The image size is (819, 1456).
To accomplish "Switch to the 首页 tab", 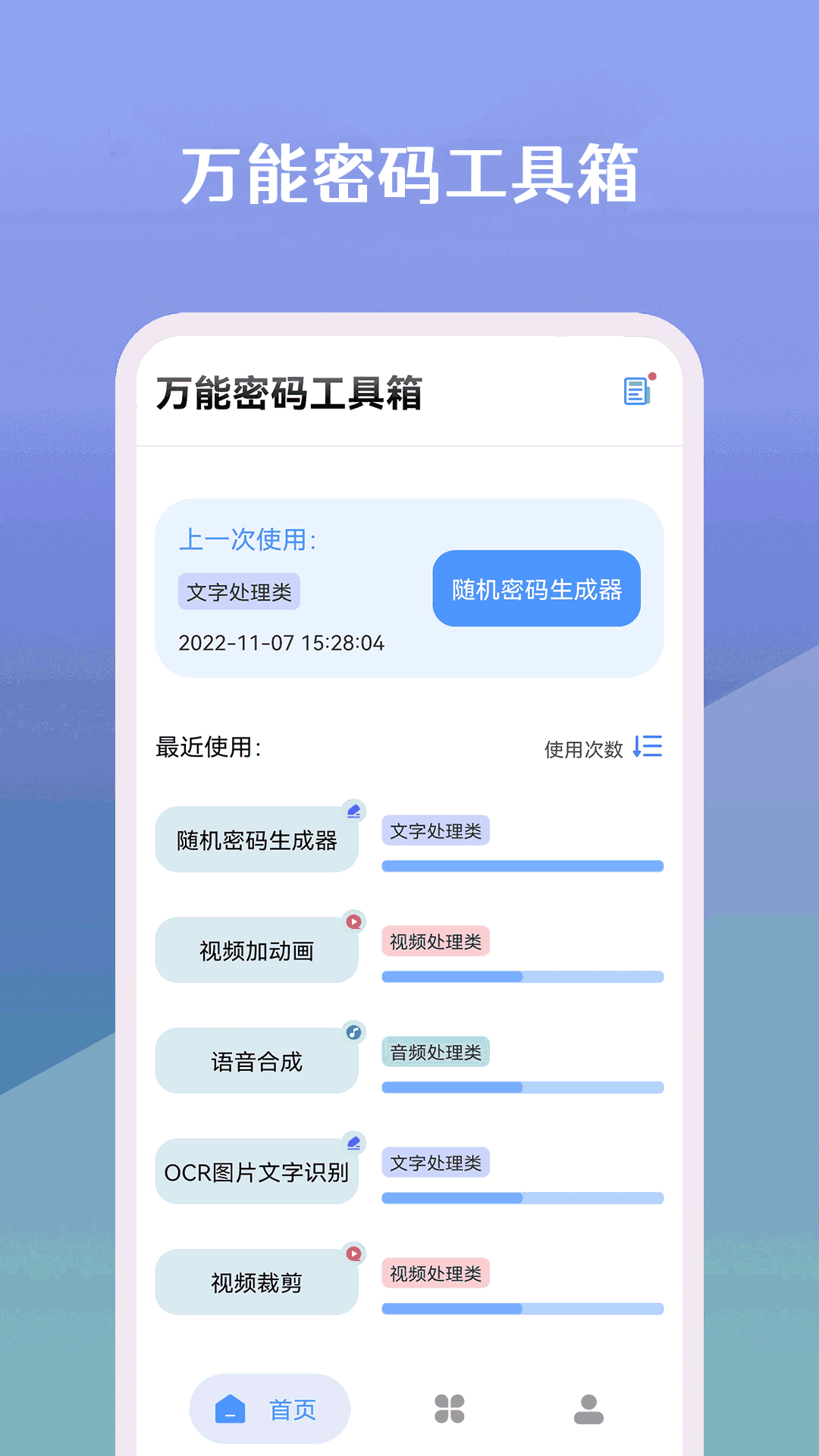I will (270, 1409).
